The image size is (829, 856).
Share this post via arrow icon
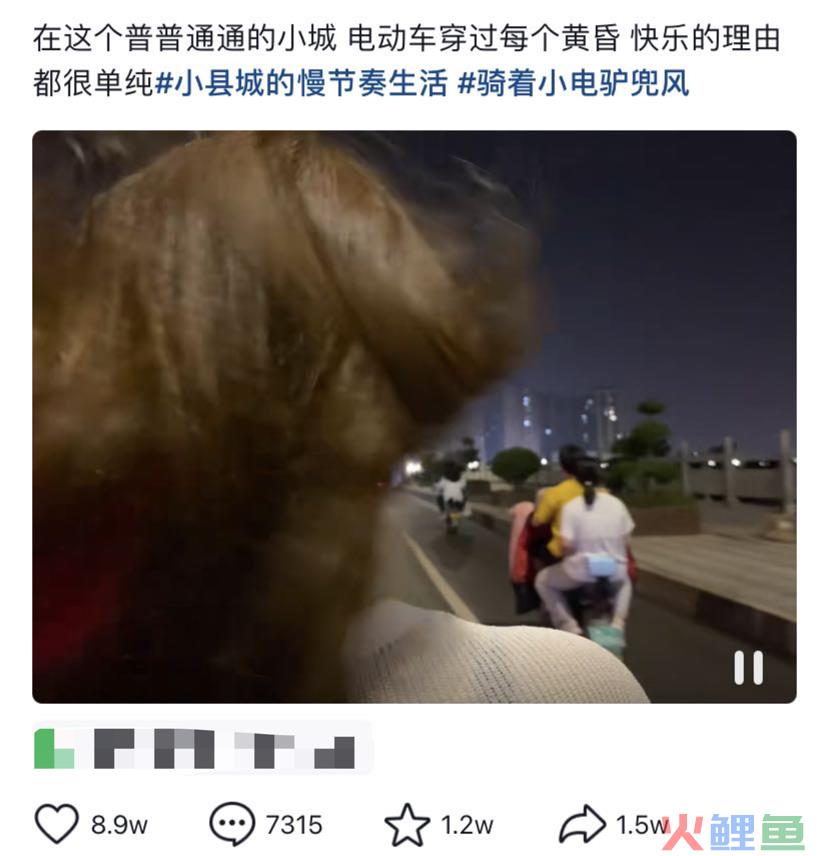581,825
